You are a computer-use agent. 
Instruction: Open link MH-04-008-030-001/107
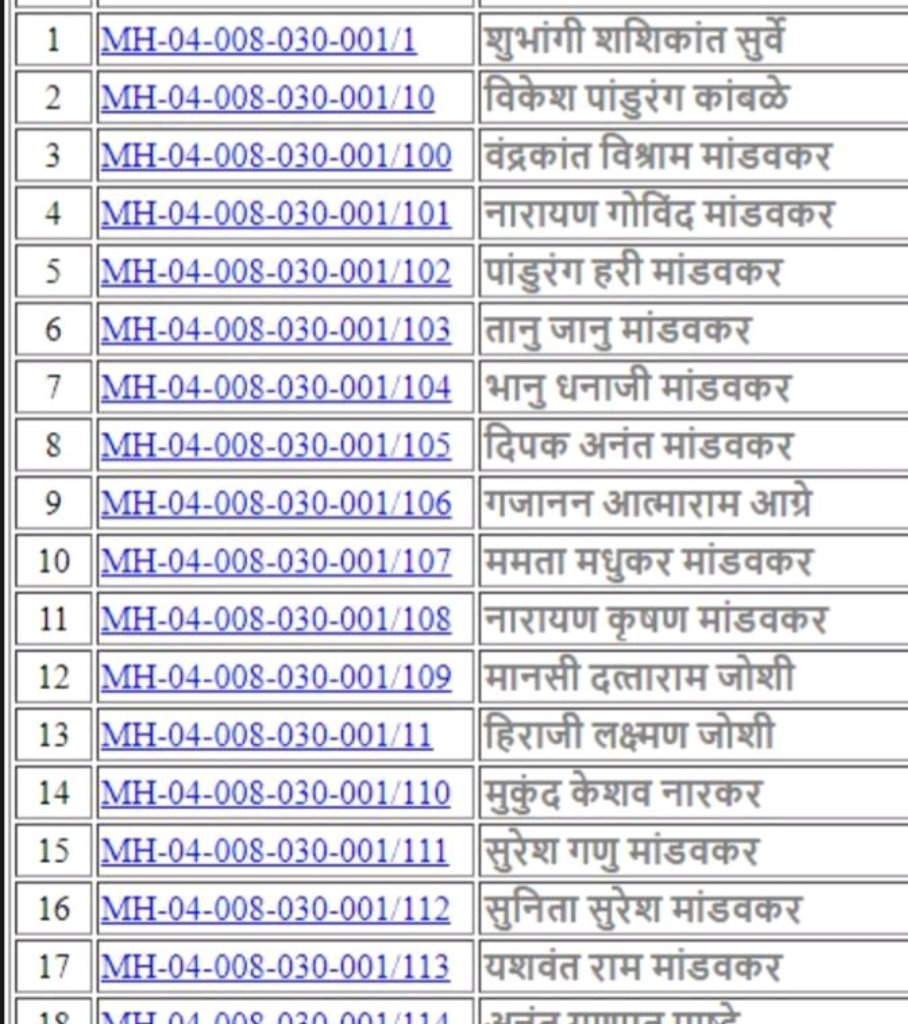point(276,562)
